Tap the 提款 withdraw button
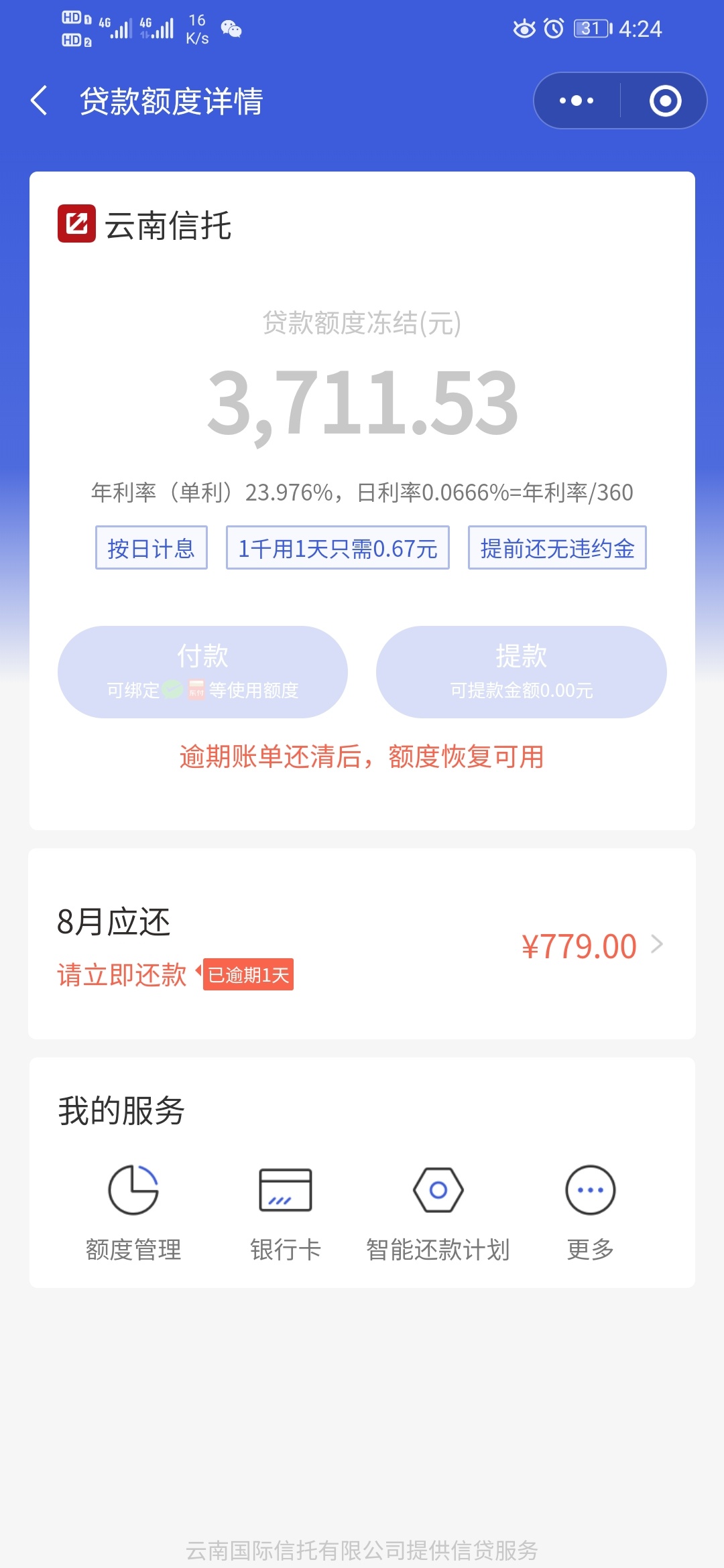Screen dimensions: 724x1568 pos(522,671)
